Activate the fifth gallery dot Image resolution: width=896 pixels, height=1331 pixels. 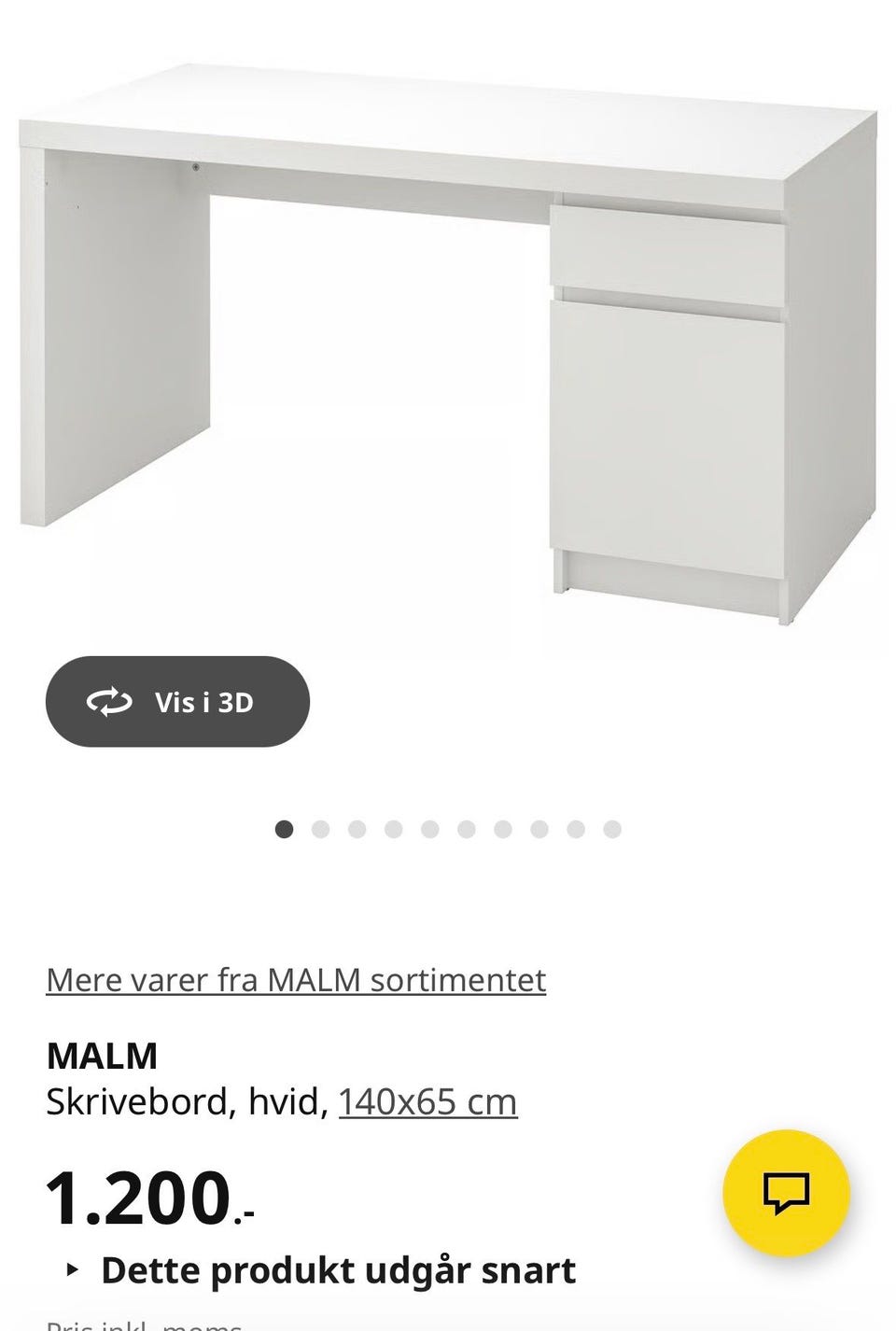click(x=428, y=826)
